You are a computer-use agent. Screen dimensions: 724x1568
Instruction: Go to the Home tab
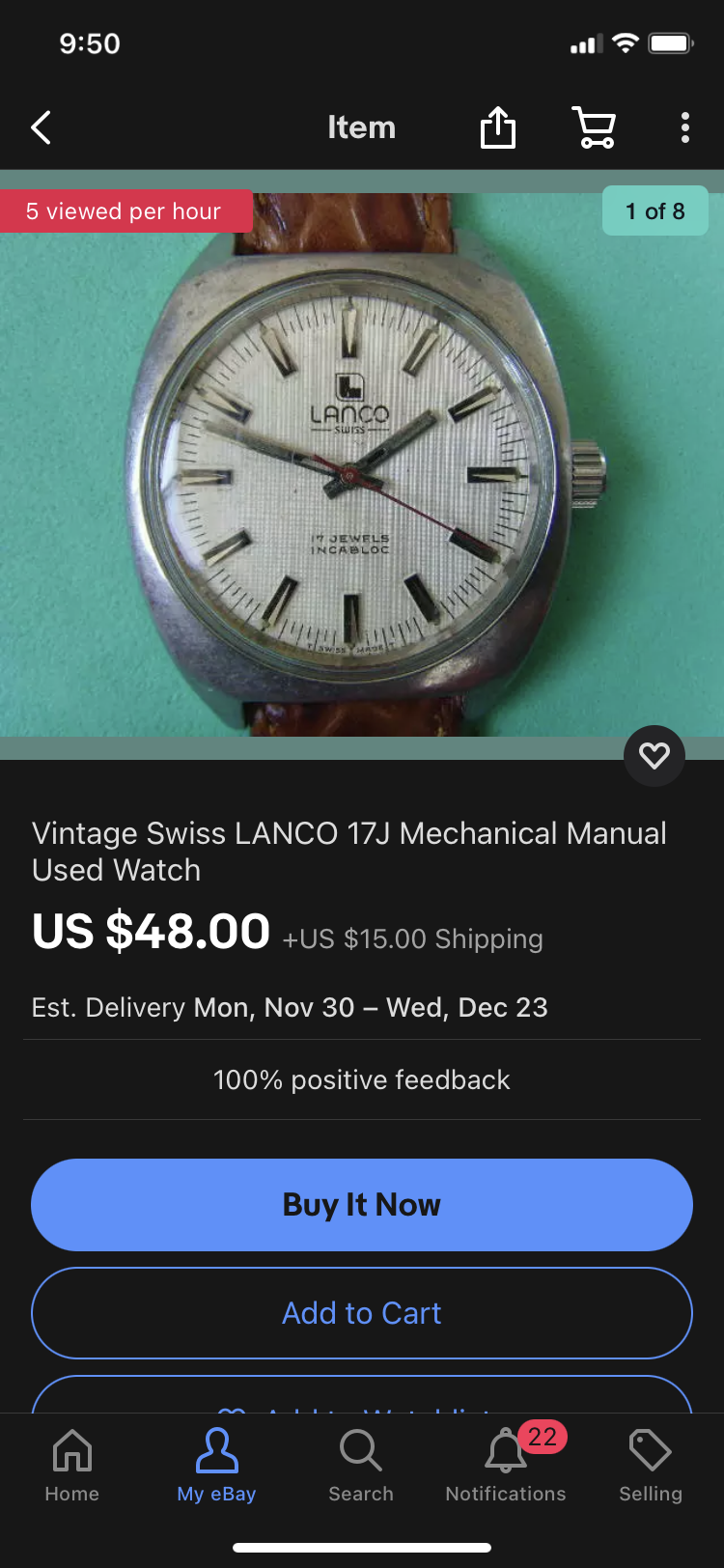pos(72,1466)
